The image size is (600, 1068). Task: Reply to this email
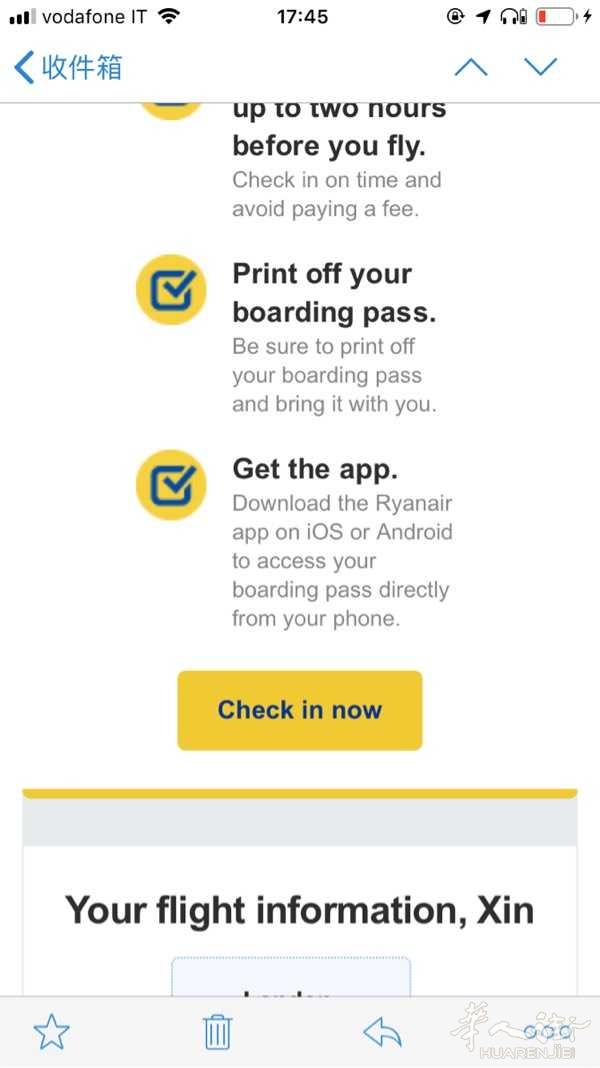tap(382, 1031)
